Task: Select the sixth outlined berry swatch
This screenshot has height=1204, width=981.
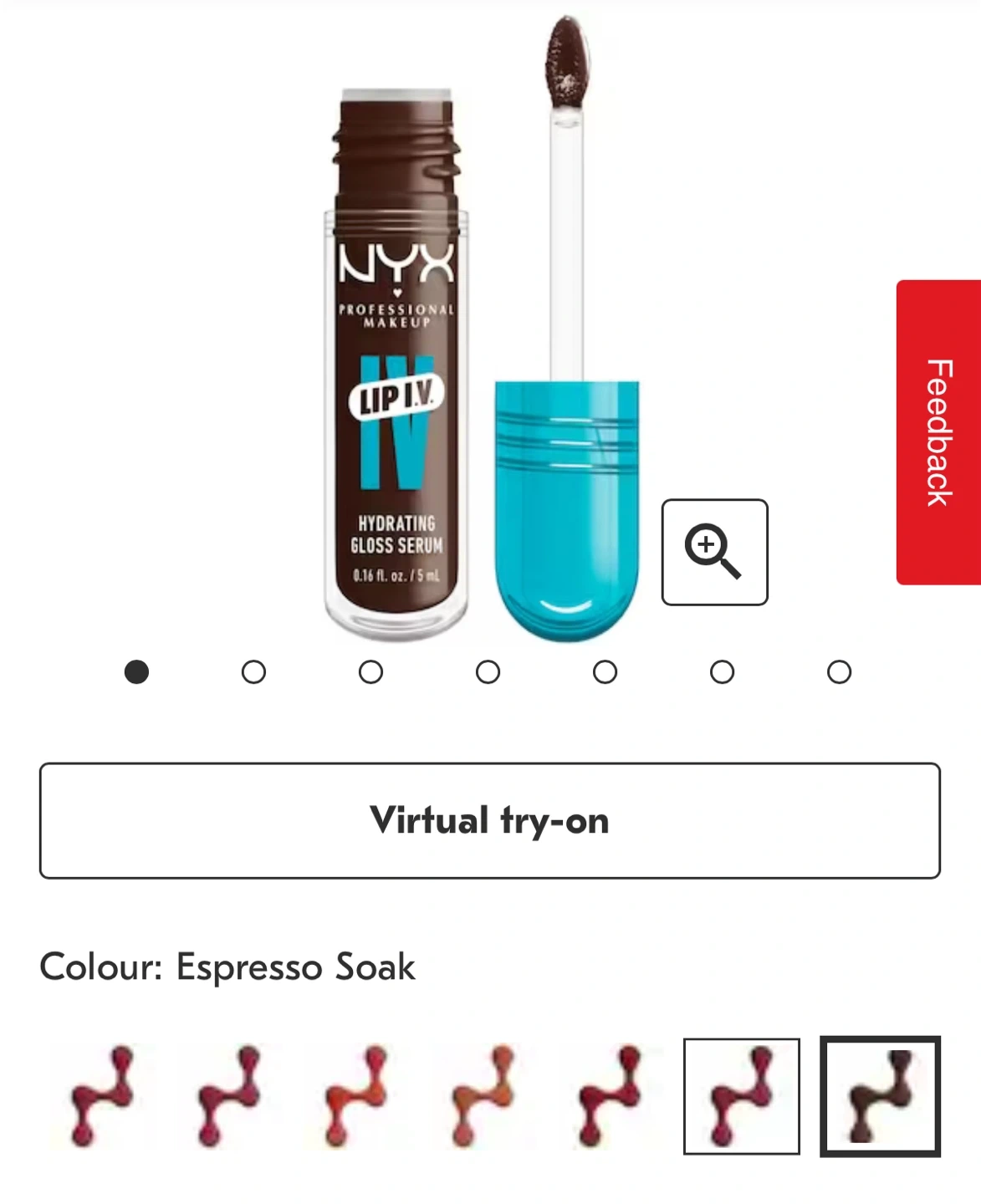Action: [x=742, y=1096]
